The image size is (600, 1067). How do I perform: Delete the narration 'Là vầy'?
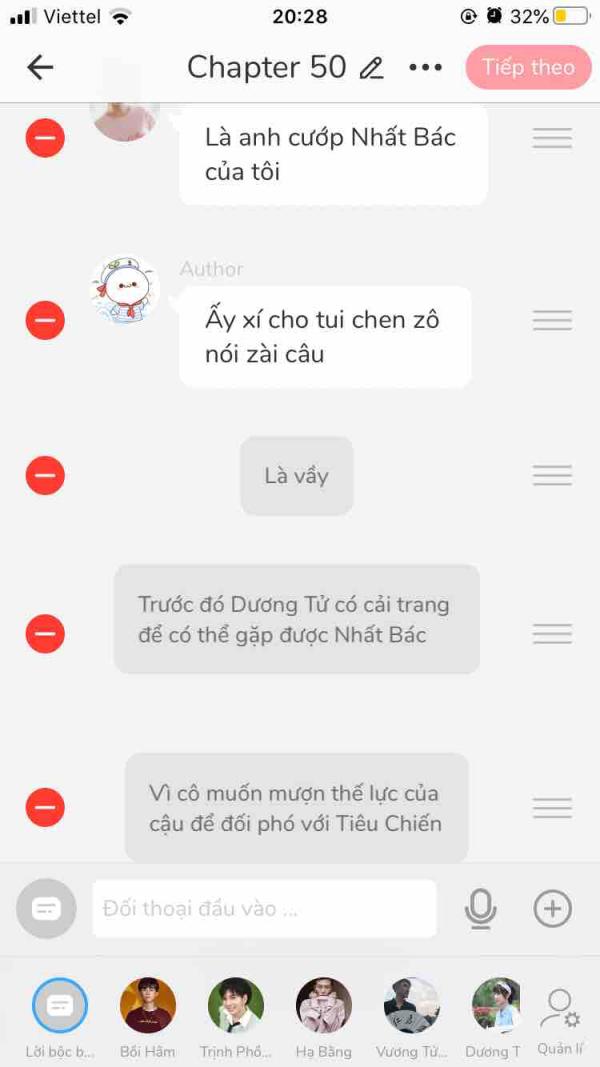coord(45,475)
